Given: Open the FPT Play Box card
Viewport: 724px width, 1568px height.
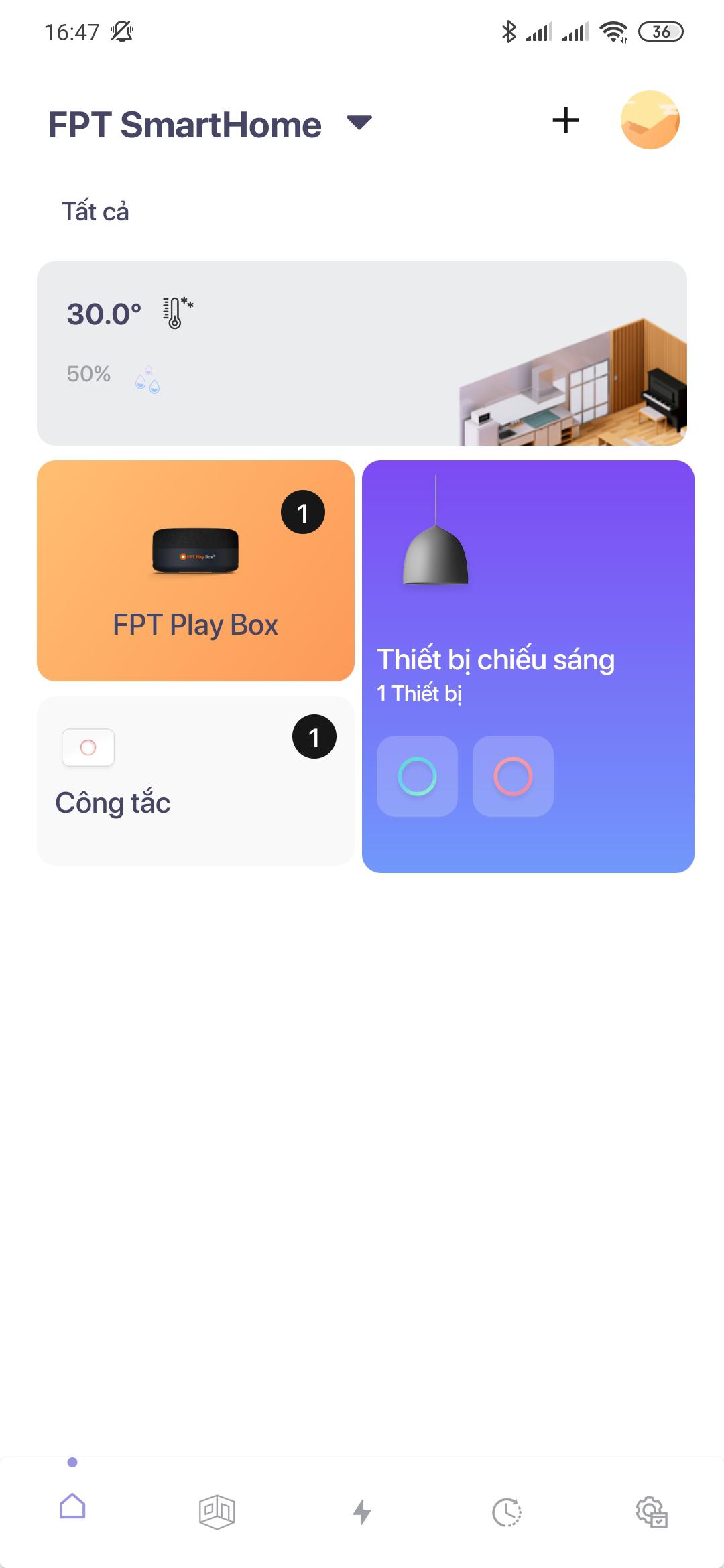Looking at the screenshot, I should (x=195, y=570).
